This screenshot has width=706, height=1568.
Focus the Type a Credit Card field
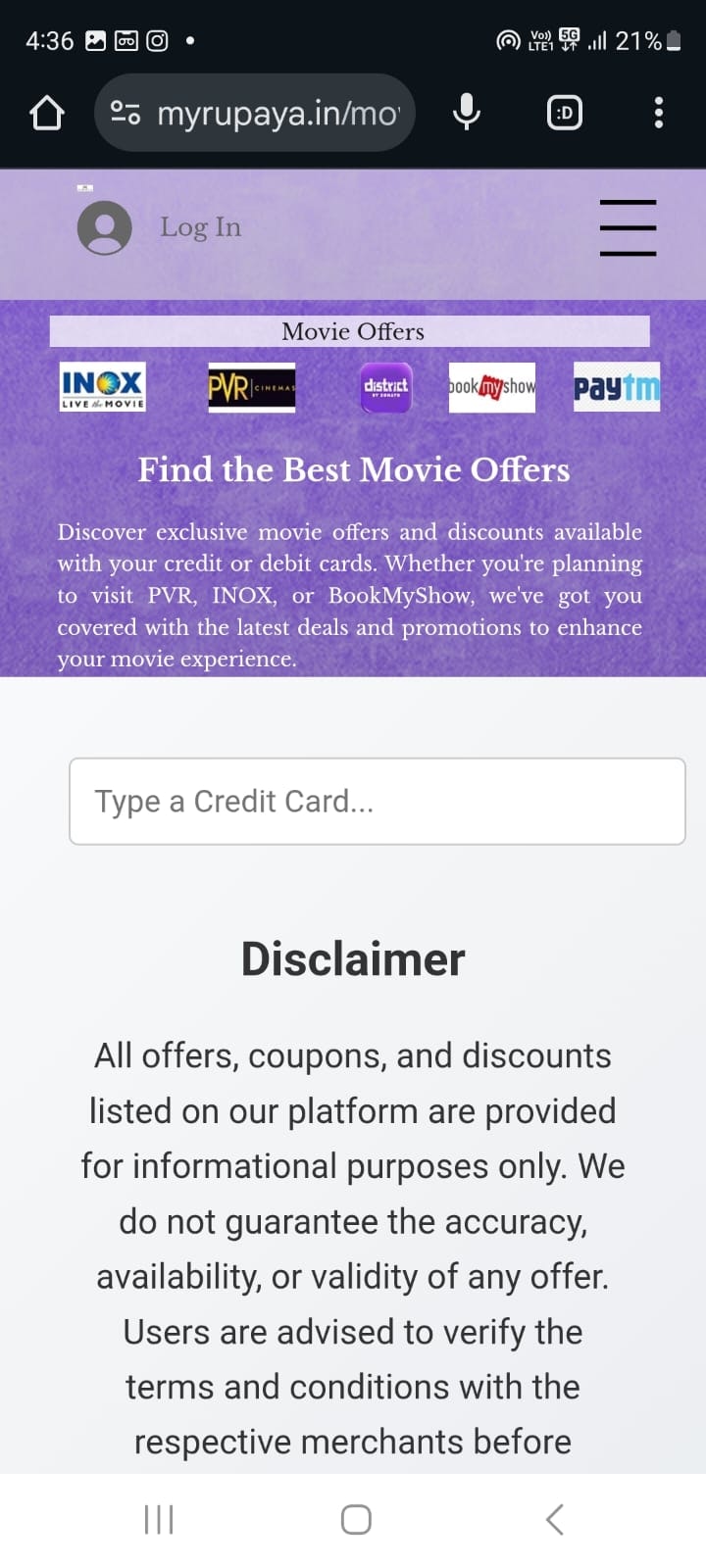tap(378, 801)
